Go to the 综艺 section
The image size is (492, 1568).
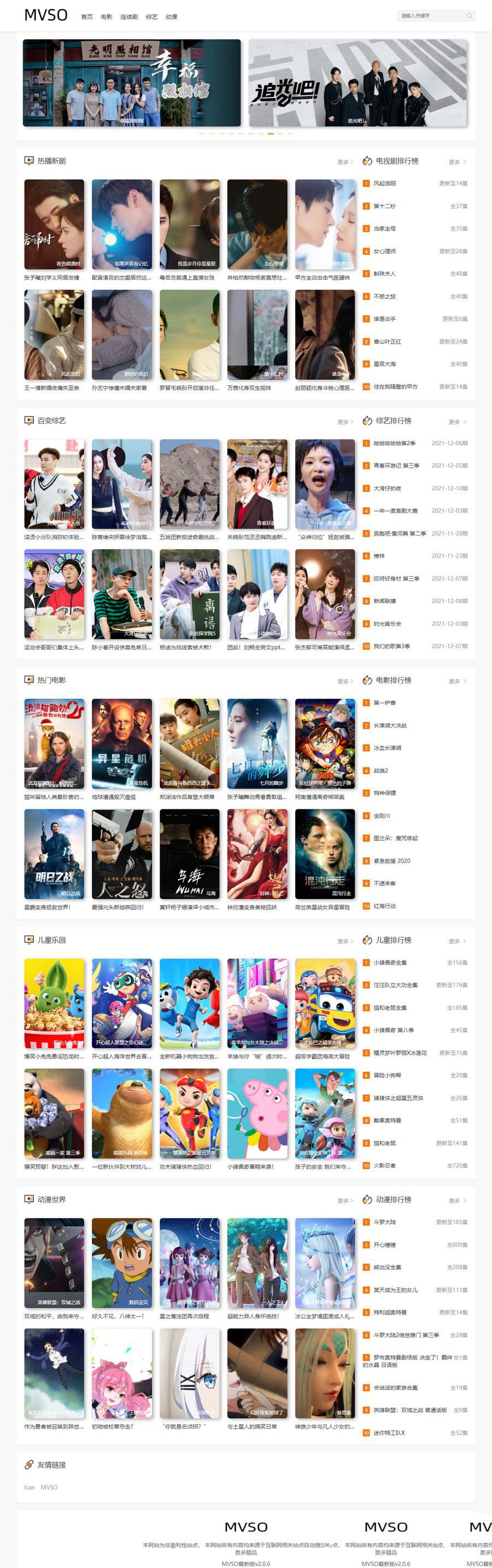click(151, 17)
